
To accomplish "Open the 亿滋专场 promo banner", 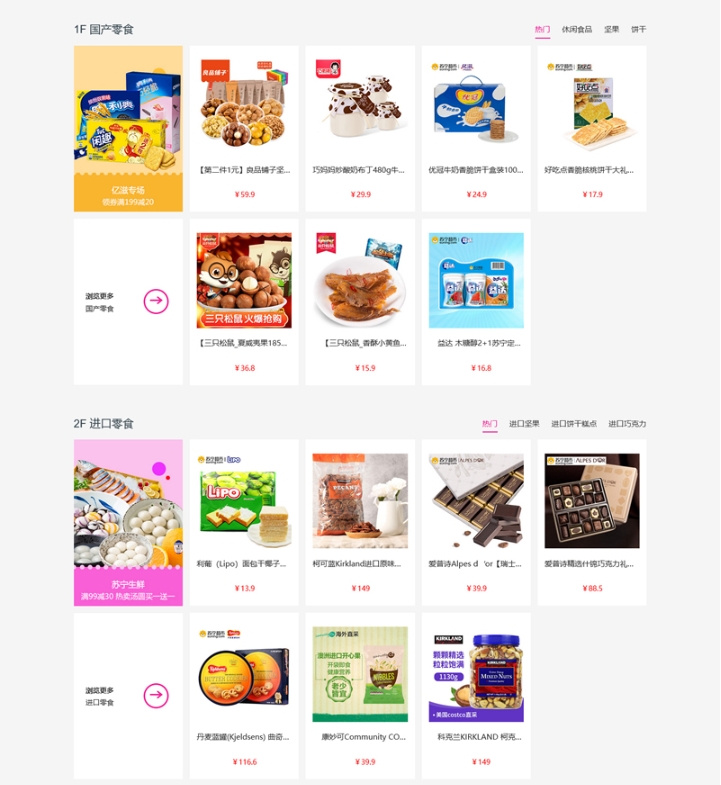I will pyautogui.click(x=128, y=128).
